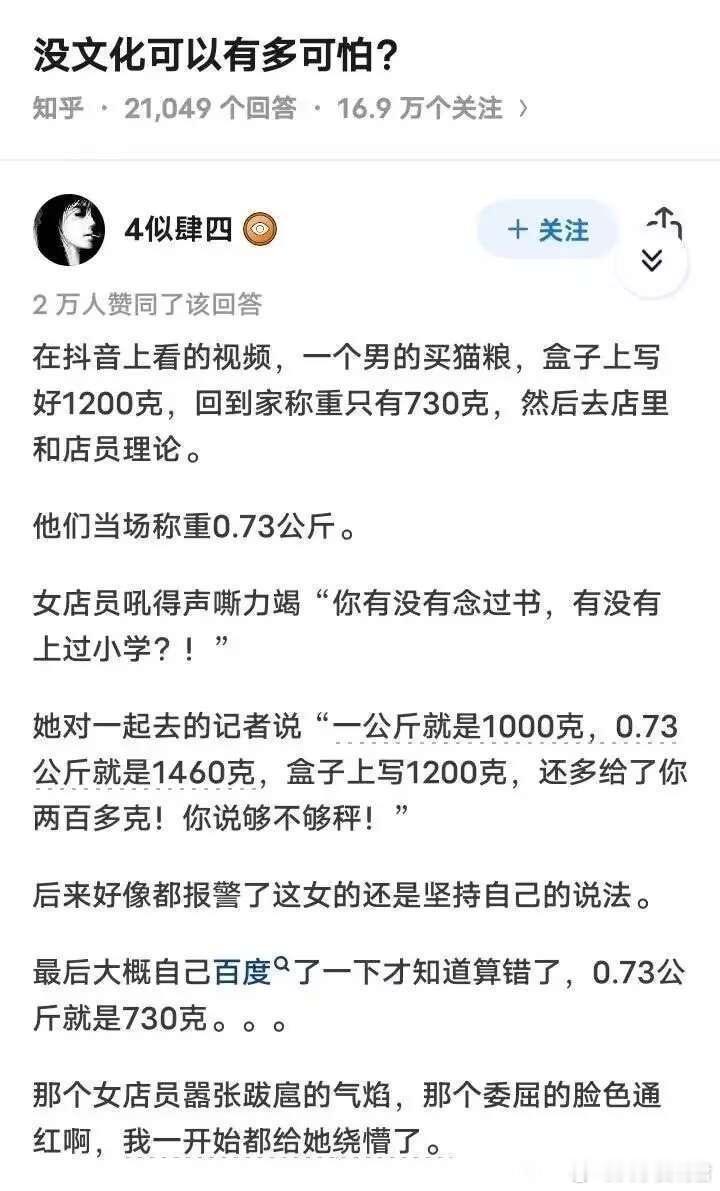Open the author's profile avatar photo
Viewport: 720px width, 1191px height.
tap(70, 229)
